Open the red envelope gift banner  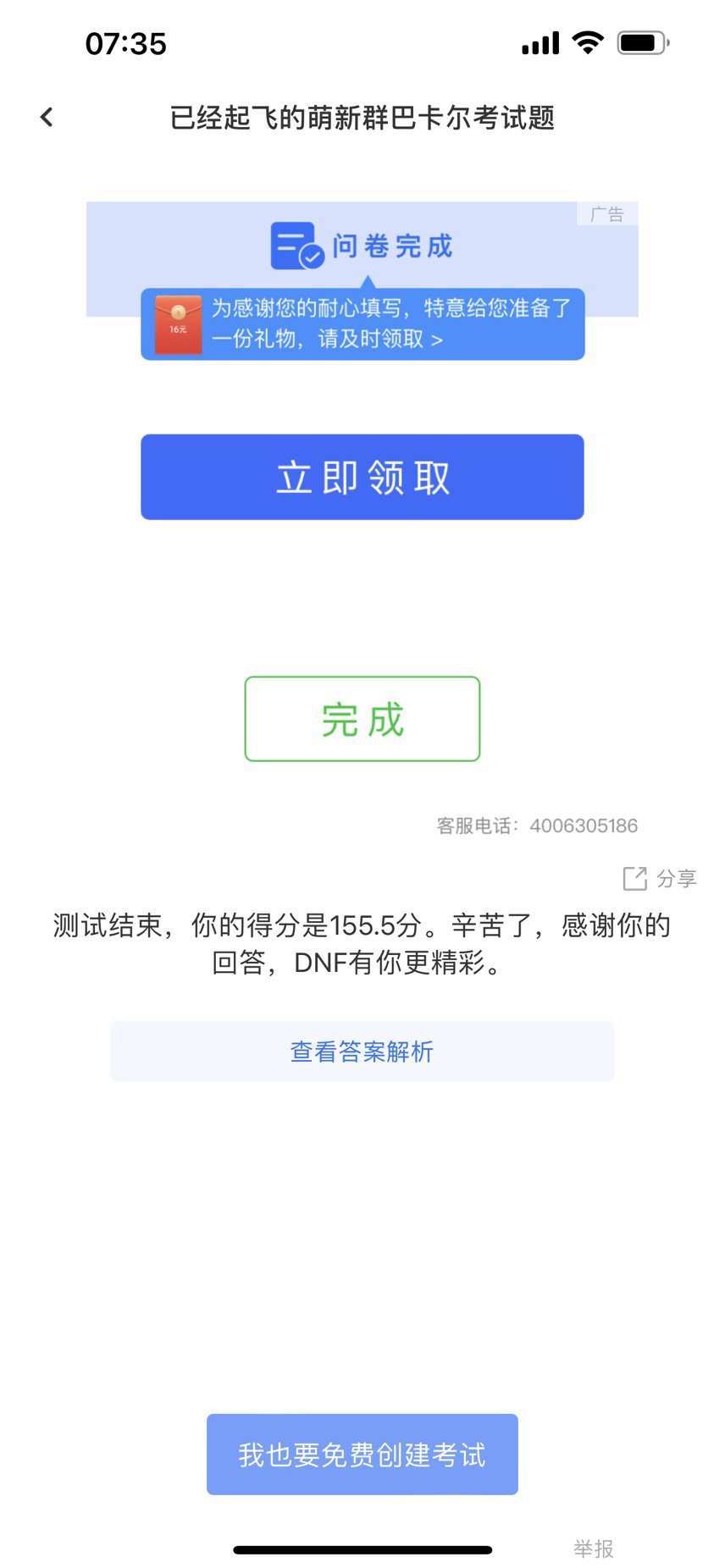362,324
